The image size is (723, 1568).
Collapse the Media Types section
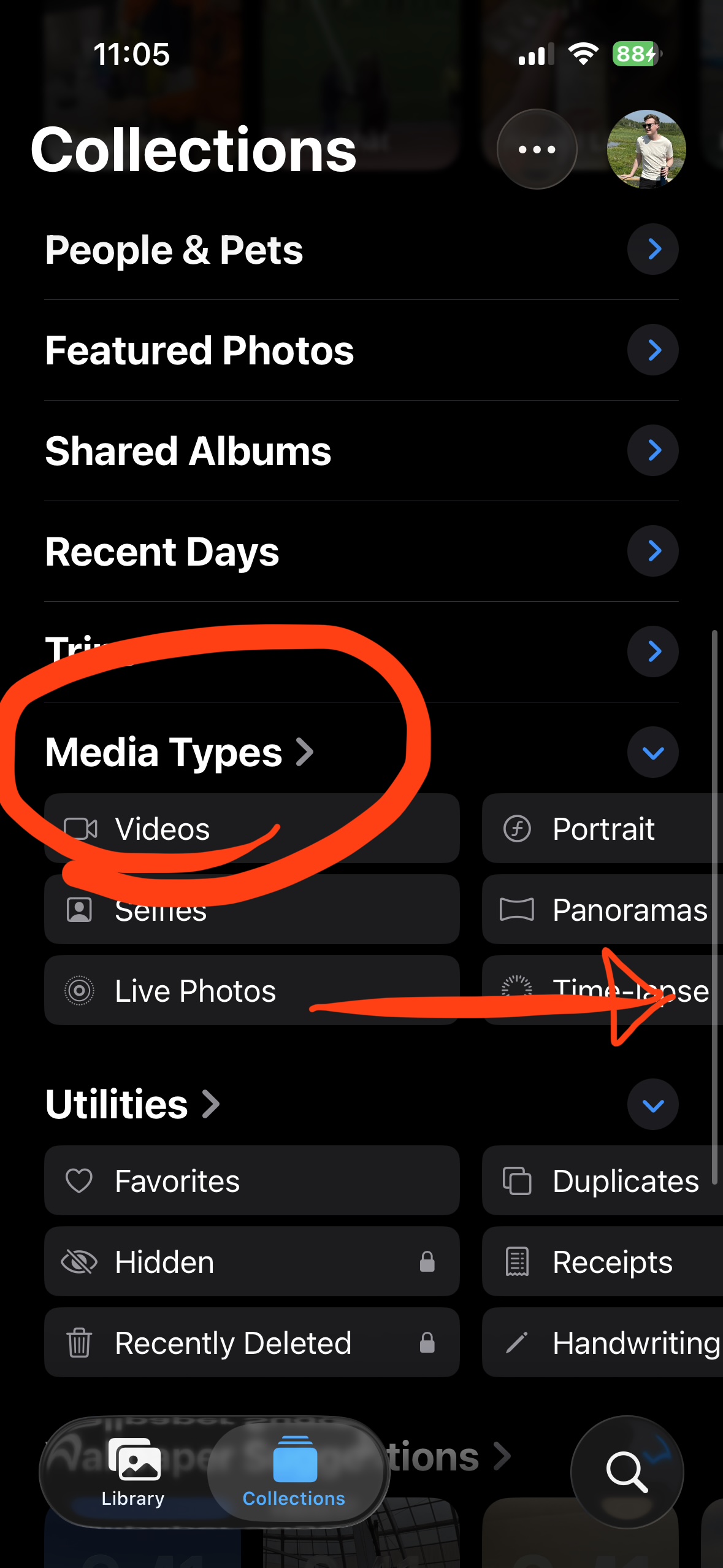pyautogui.click(x=652, y=752)
